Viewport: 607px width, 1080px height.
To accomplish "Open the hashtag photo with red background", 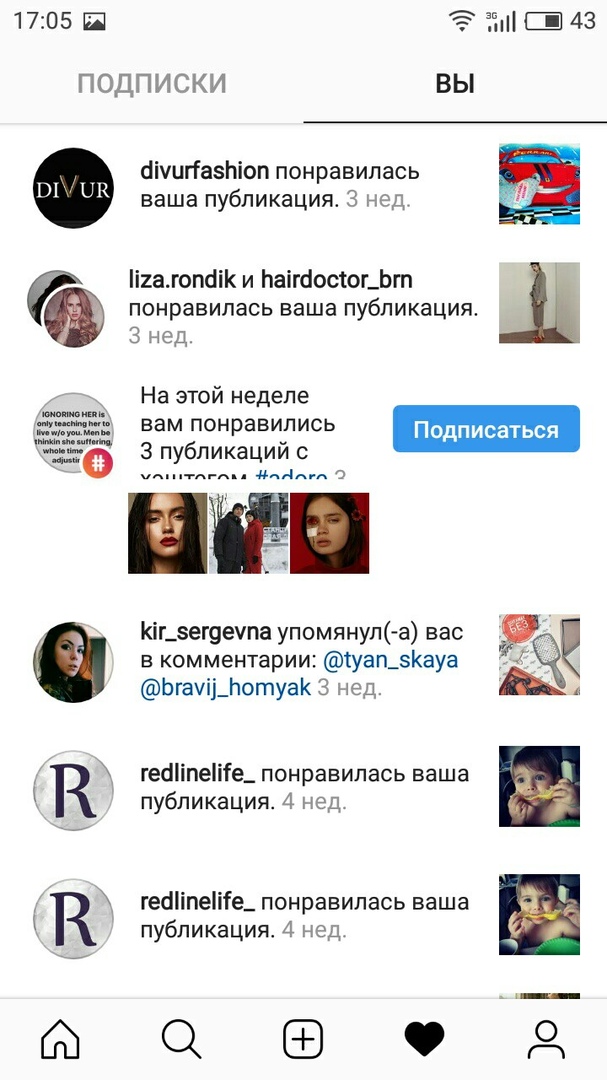I will (x=329, y=533).
